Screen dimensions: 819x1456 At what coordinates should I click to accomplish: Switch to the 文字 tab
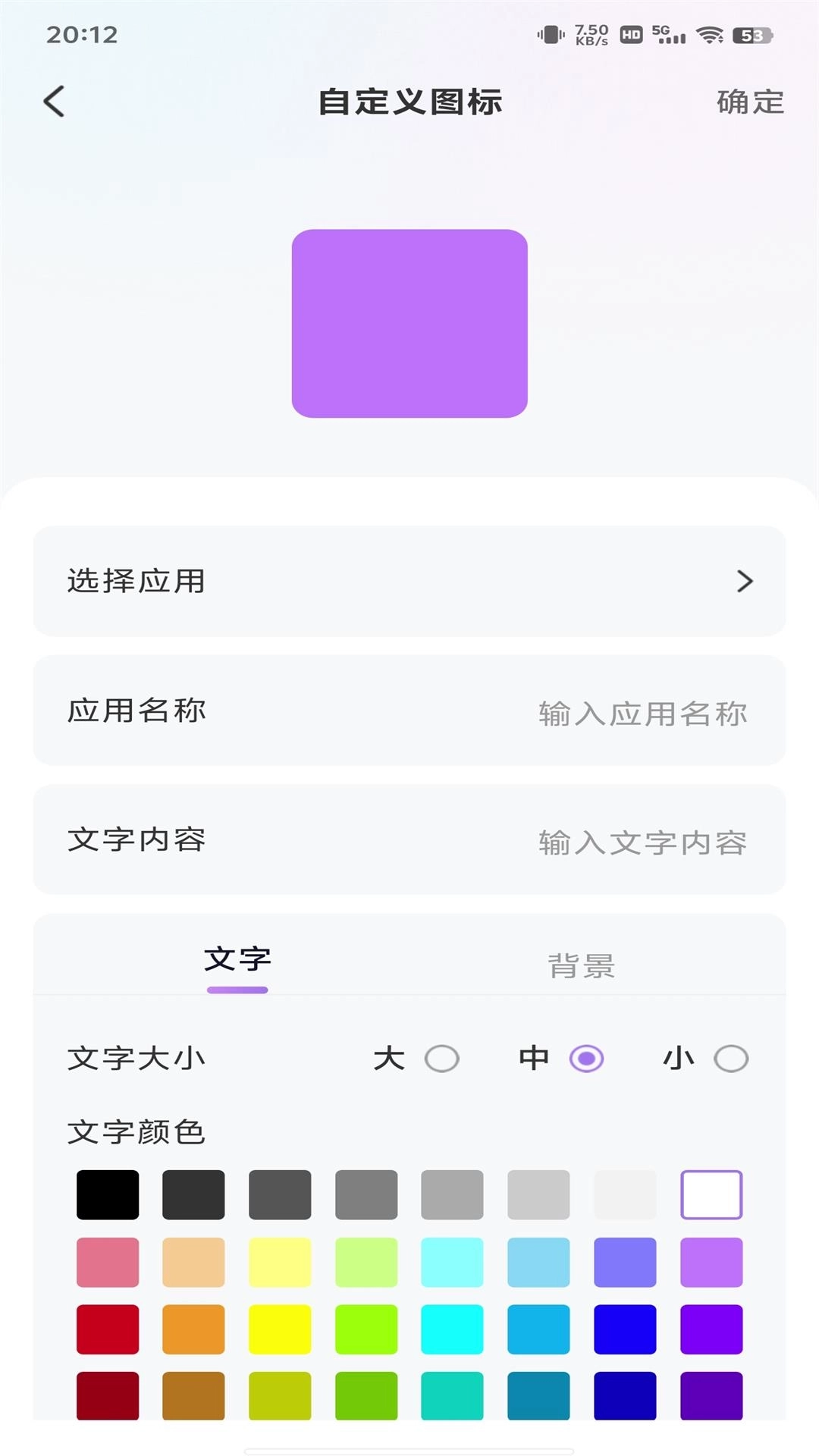click(237, 959)
